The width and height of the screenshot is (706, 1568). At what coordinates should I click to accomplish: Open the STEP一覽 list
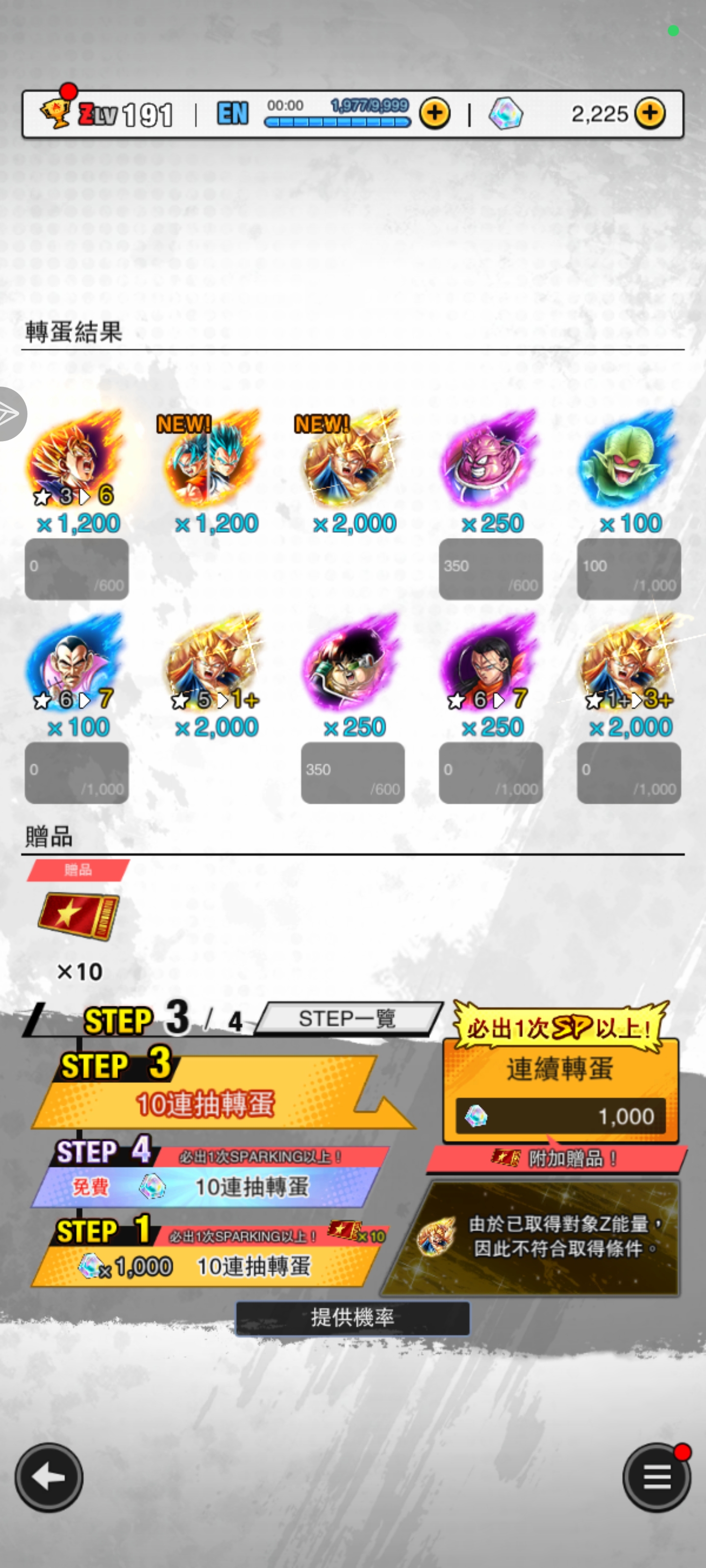click(348, 1018)
